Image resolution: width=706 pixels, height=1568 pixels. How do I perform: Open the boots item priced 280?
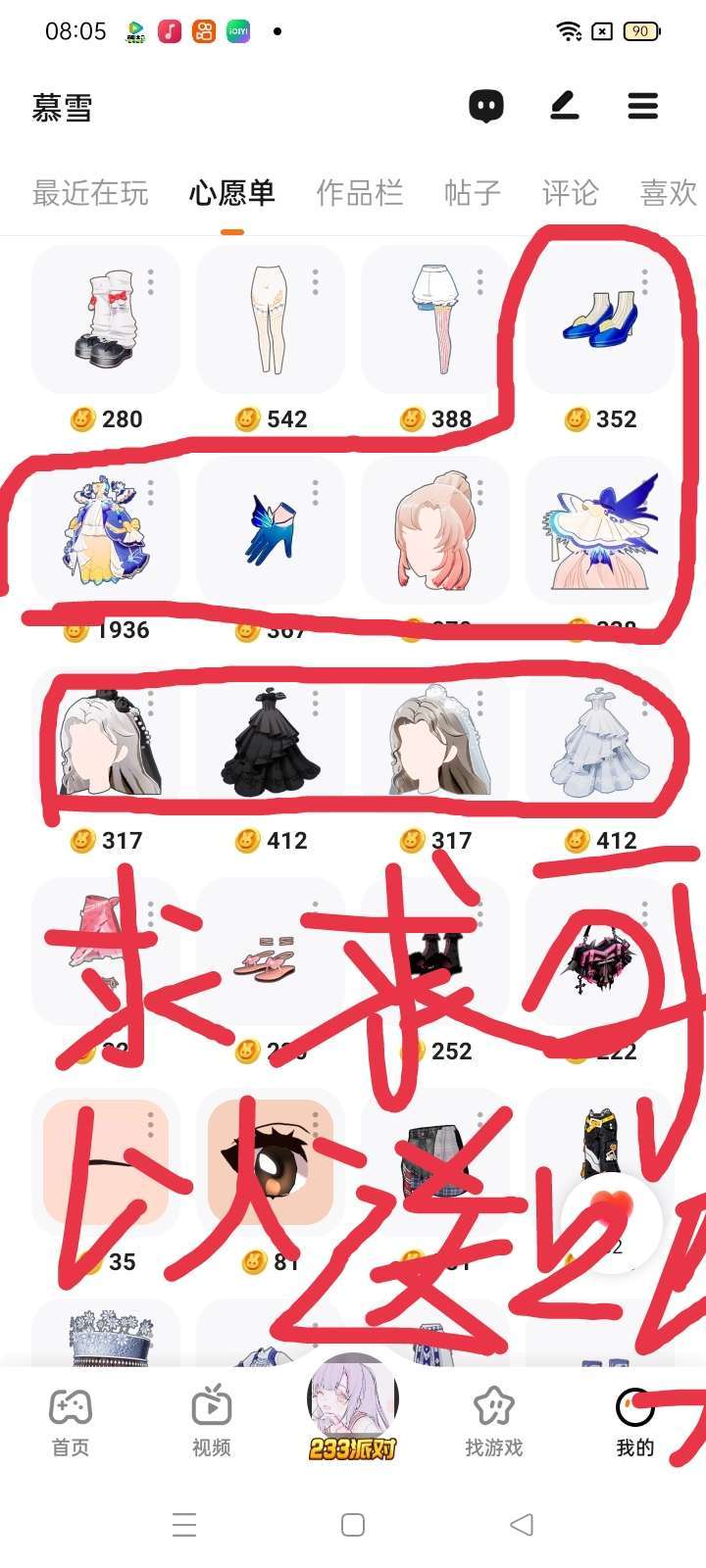point(105,320)
